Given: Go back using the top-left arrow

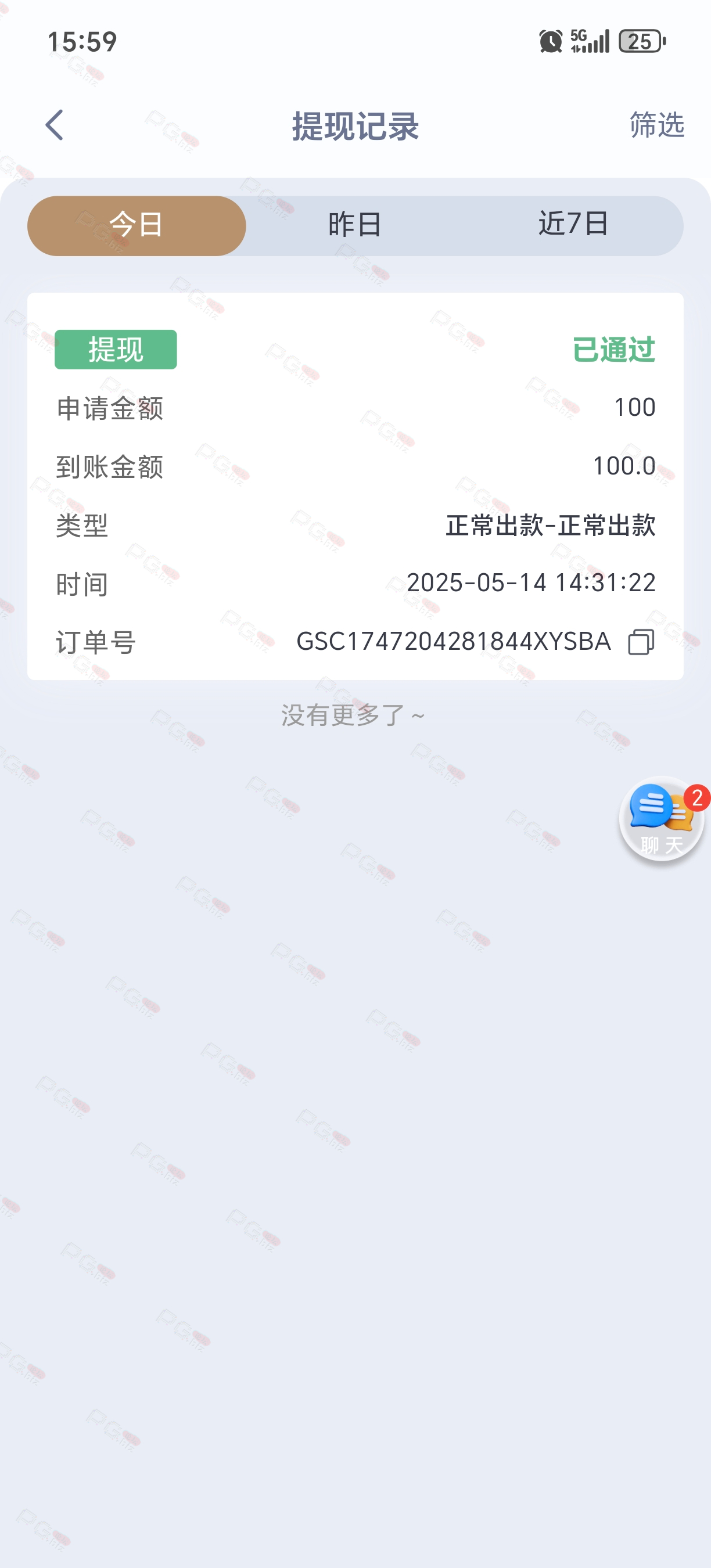Looking at the screenshot, I should coord(55,125).
